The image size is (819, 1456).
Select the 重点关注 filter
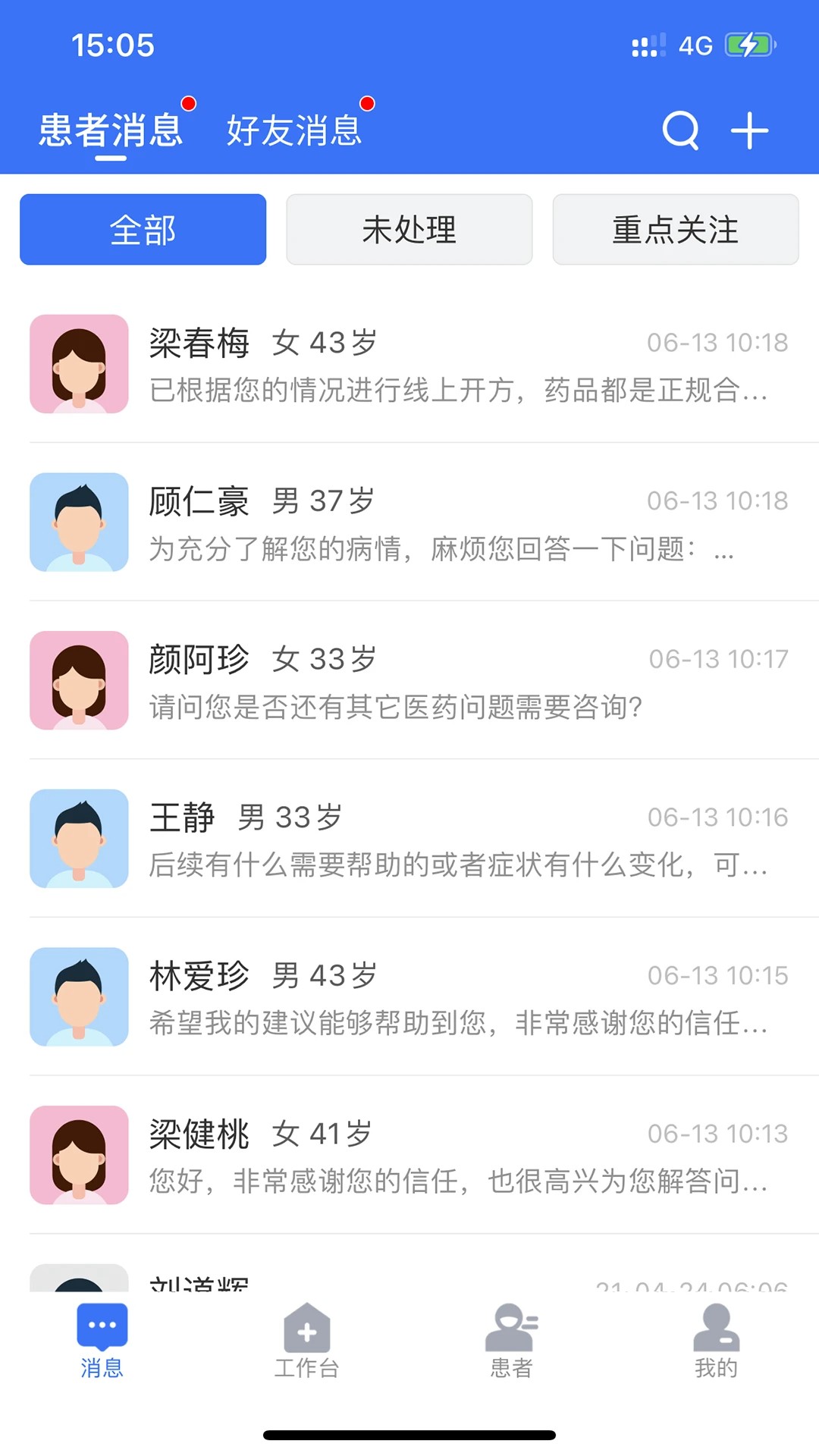(x=676, y=229)
